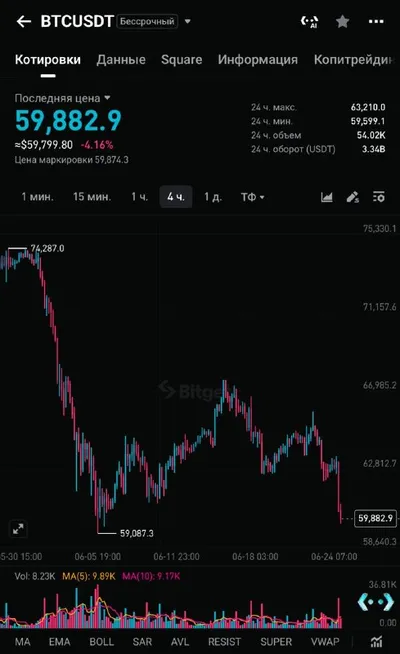Select the 1 д. timeframe
The height and width of the screenshot is (654, 400).
tap(213, 196)
